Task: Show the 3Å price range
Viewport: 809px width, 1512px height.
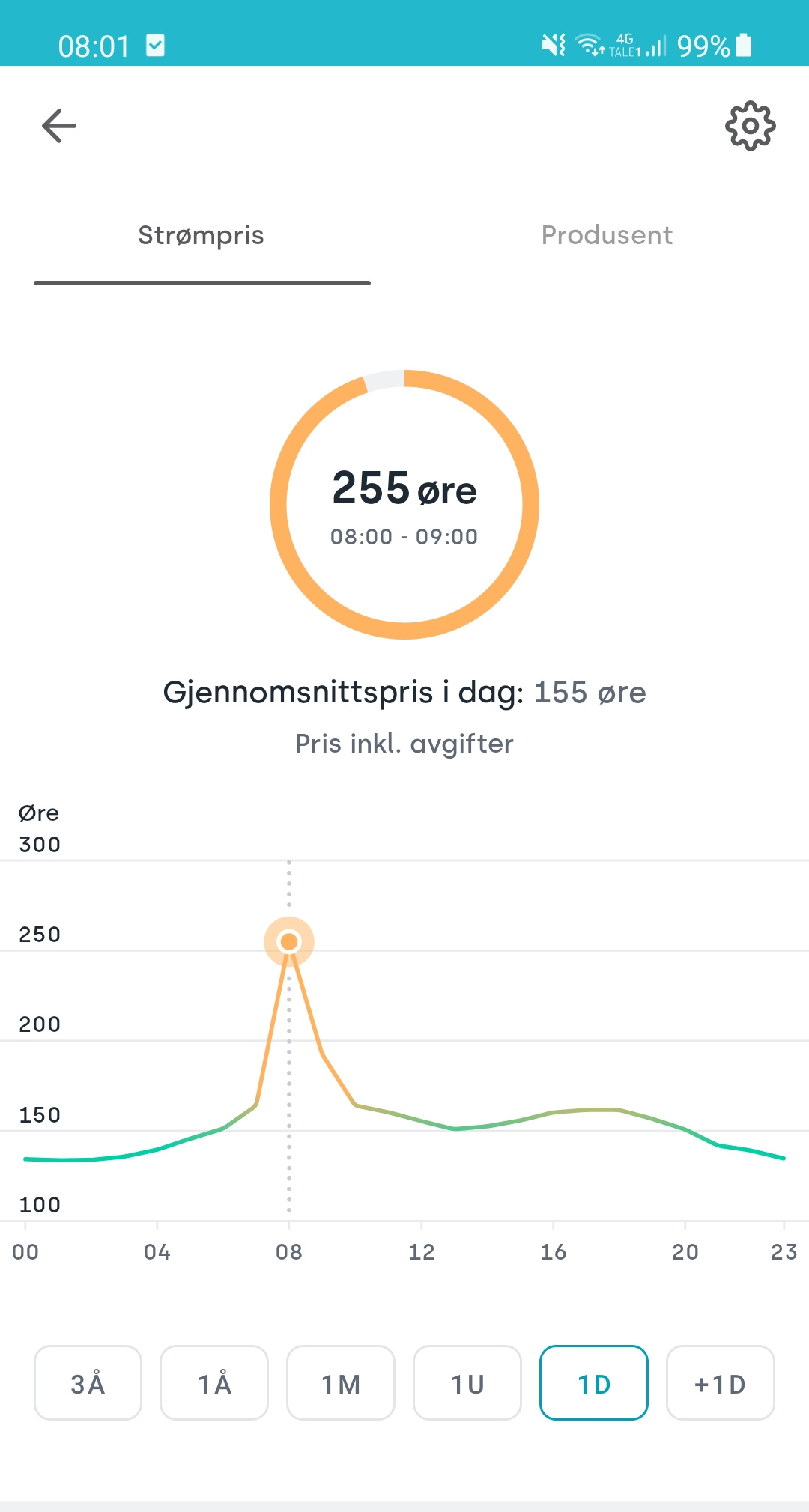Action: pos(88,1382)
